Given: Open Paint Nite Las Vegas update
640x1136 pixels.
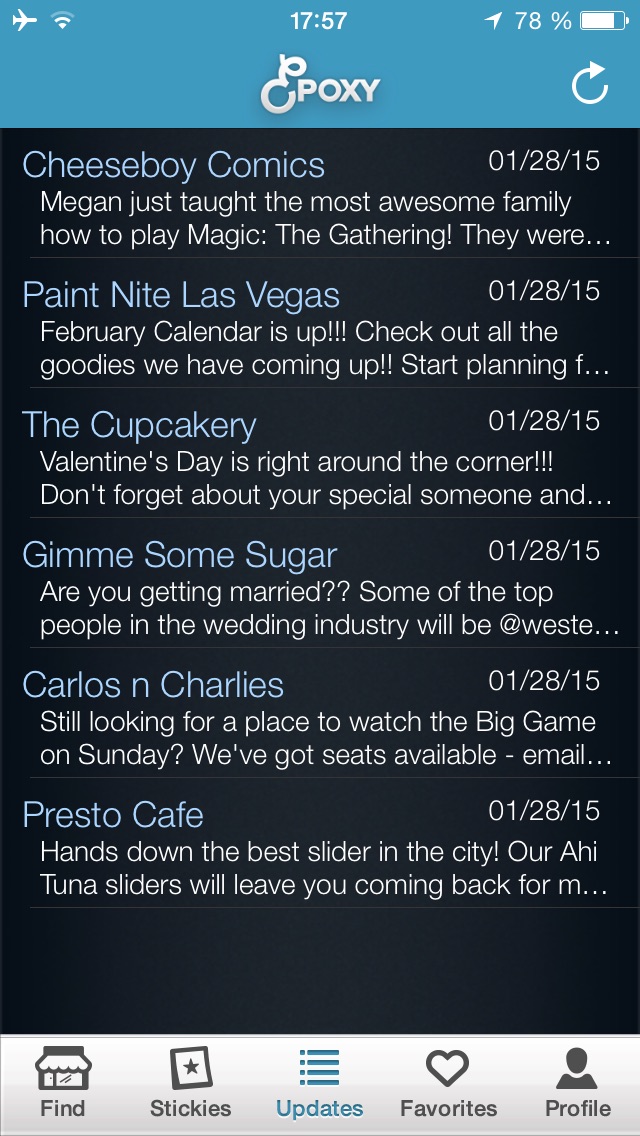Looking at the screenshot, I should (320, 328).
